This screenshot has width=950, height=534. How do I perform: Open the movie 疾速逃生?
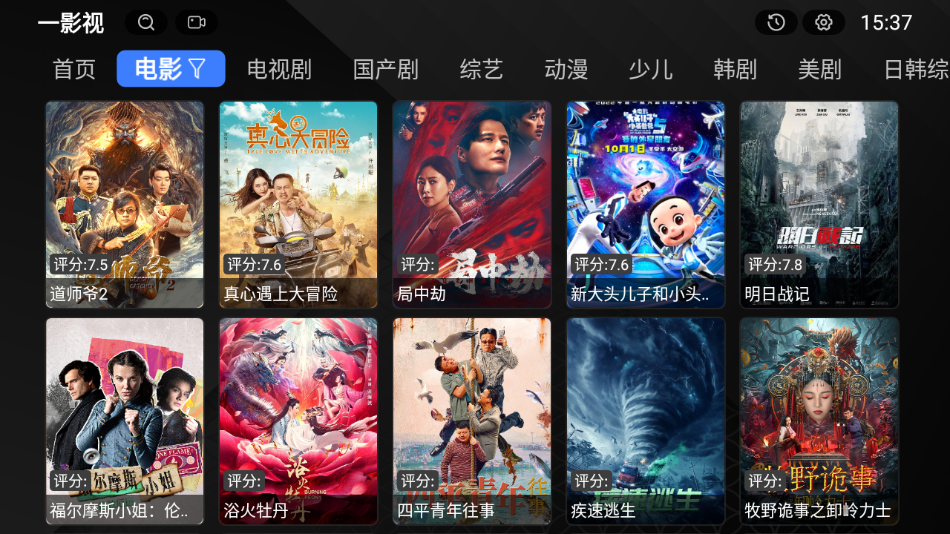coord(645,420)
